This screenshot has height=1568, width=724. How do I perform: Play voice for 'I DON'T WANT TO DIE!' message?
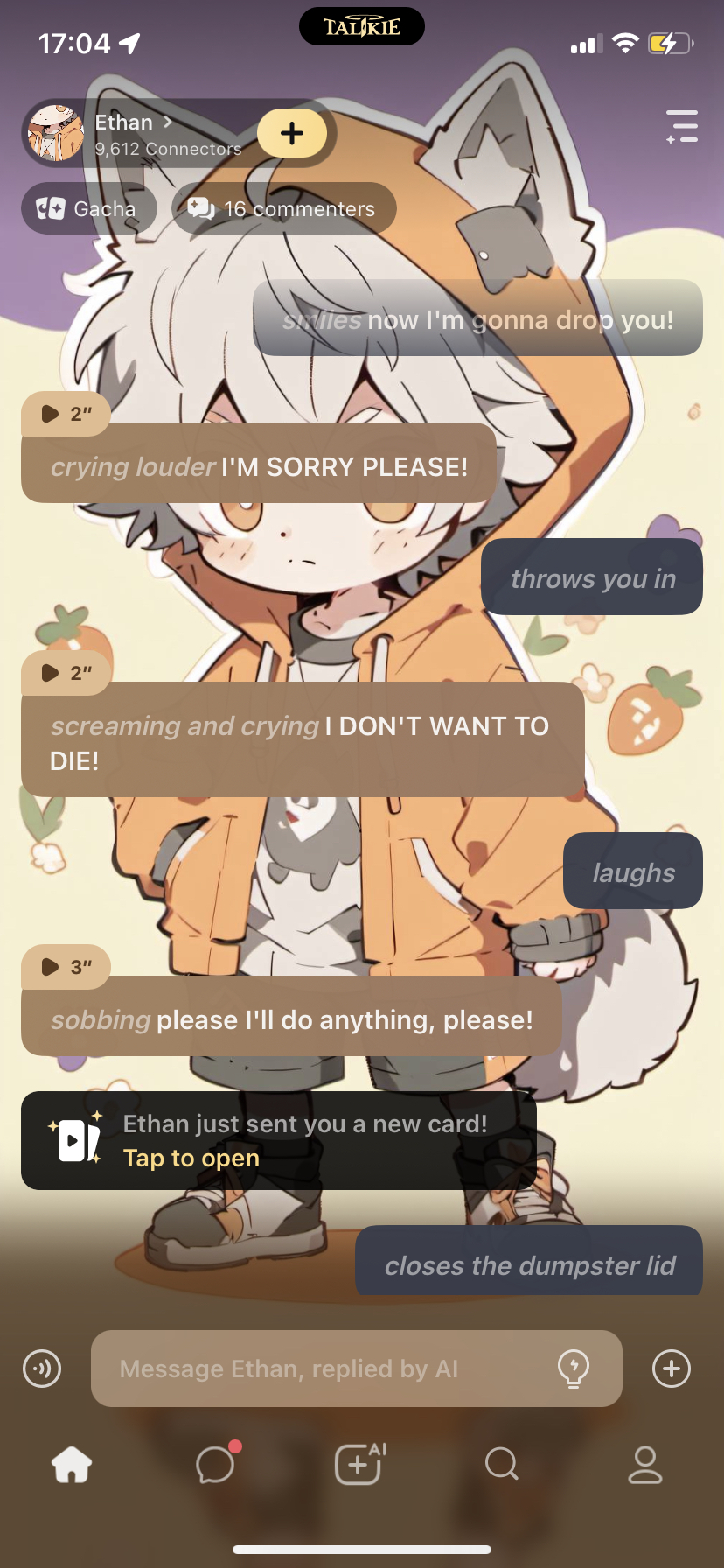tap(66, 673)
